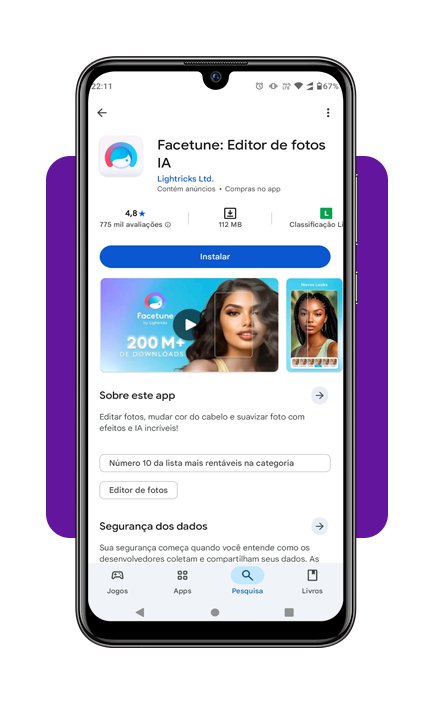The height and width of the screenshot is (704, 434).
Task: Tap the system home button
Action: 215,612
